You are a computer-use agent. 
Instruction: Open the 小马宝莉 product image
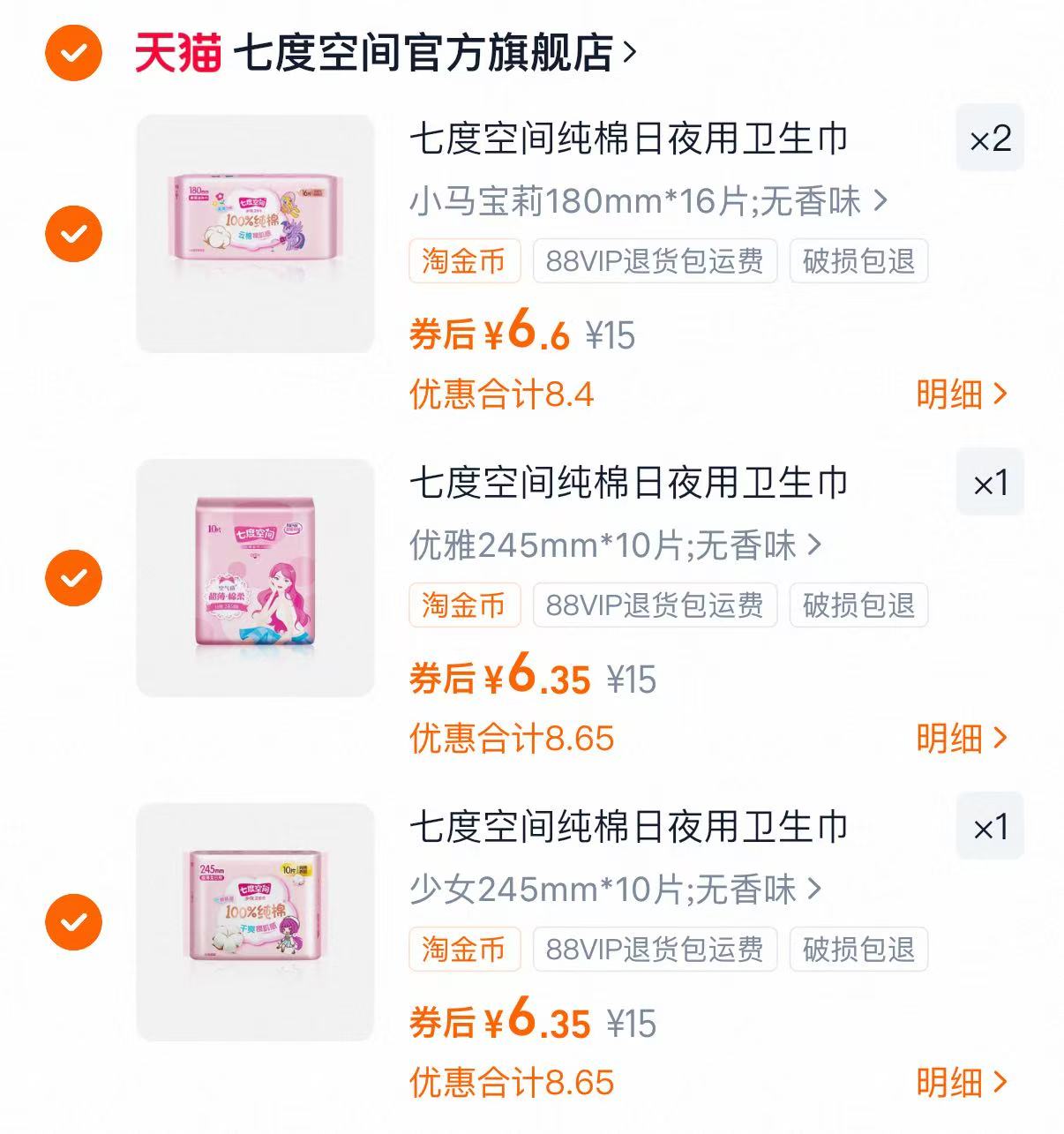tap(255, 234)
